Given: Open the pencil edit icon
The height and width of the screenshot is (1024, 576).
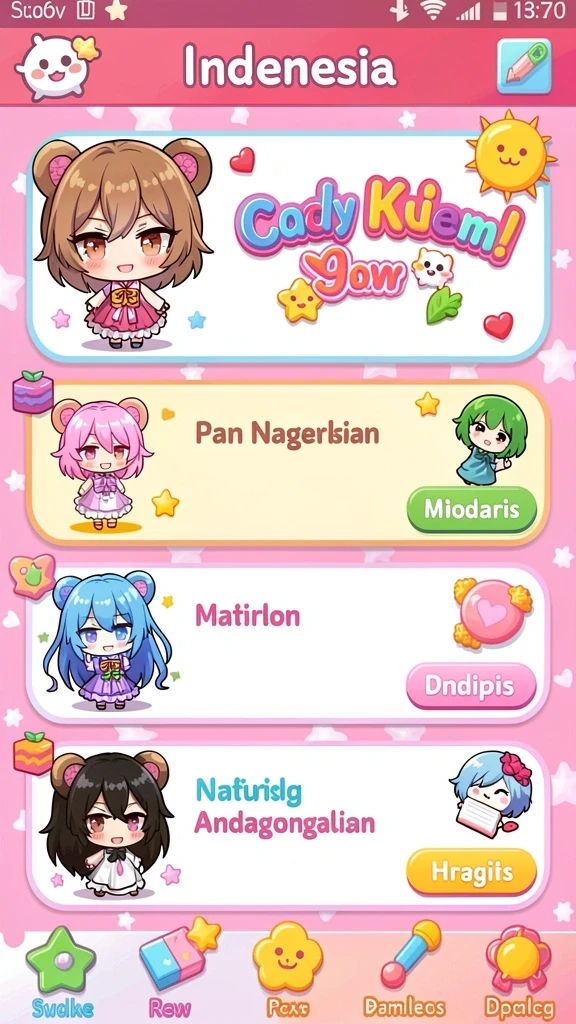Looking at the screenshot, I should coord(524,66).
